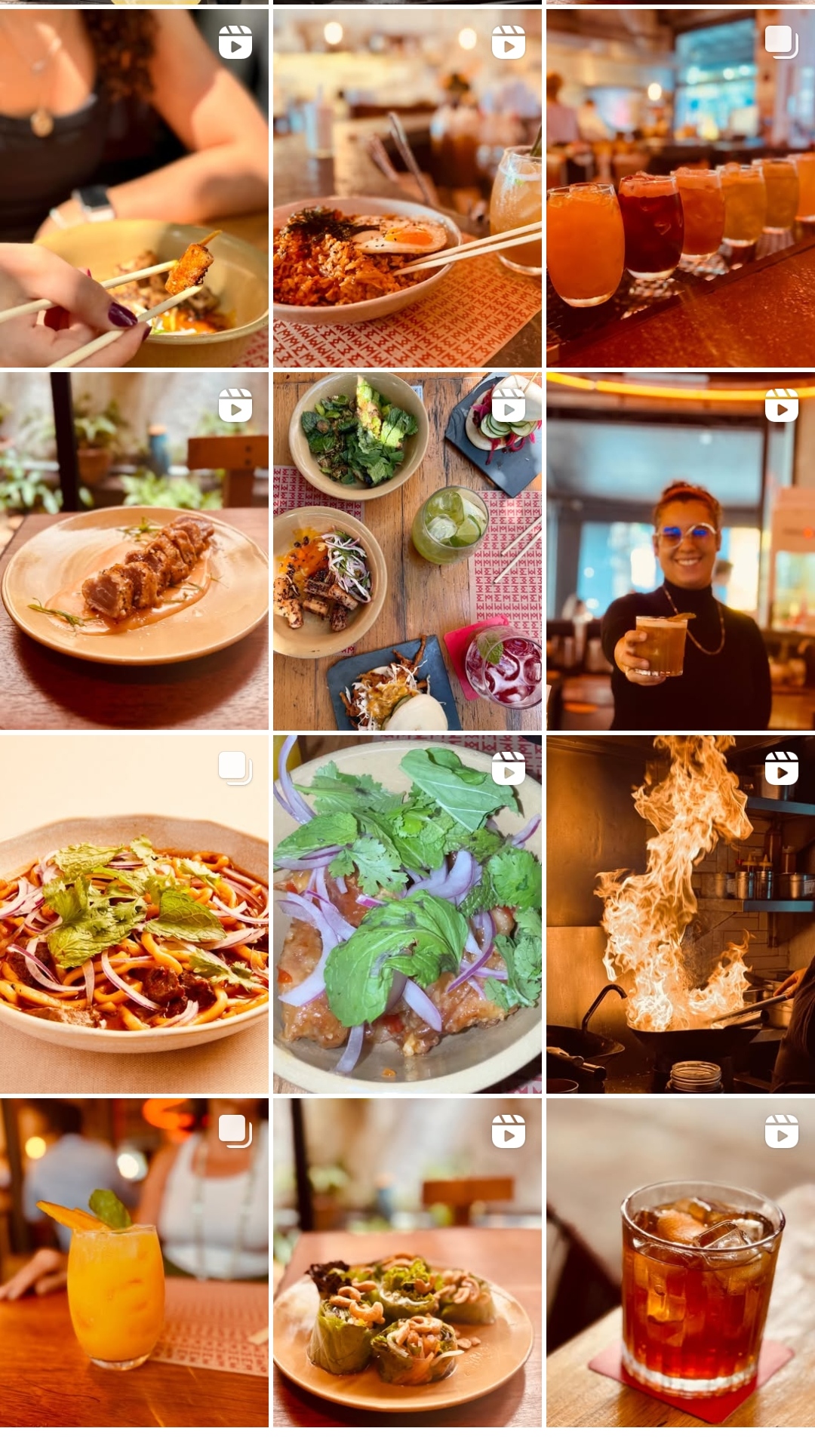Open the seared tuna plate reel
This screenshot has width=815, height=1456.
pyautogui.click(x=134, y=551)
